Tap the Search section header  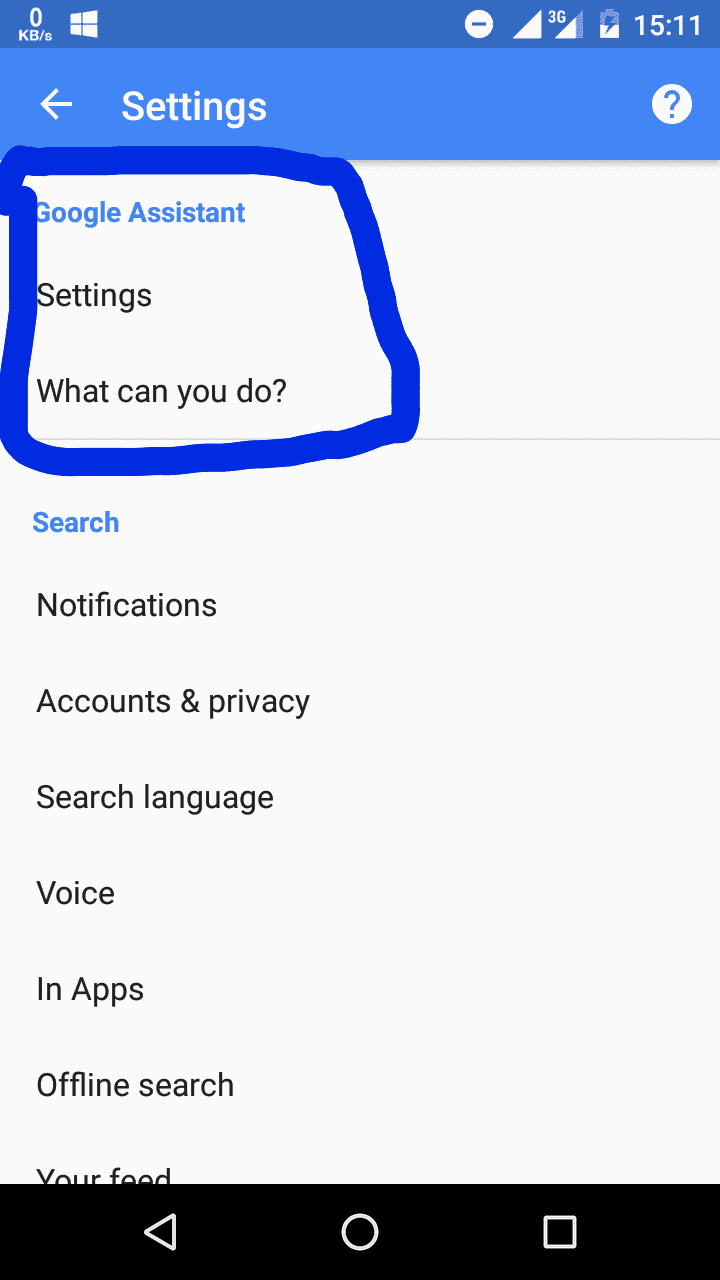[x=76, y=521]
